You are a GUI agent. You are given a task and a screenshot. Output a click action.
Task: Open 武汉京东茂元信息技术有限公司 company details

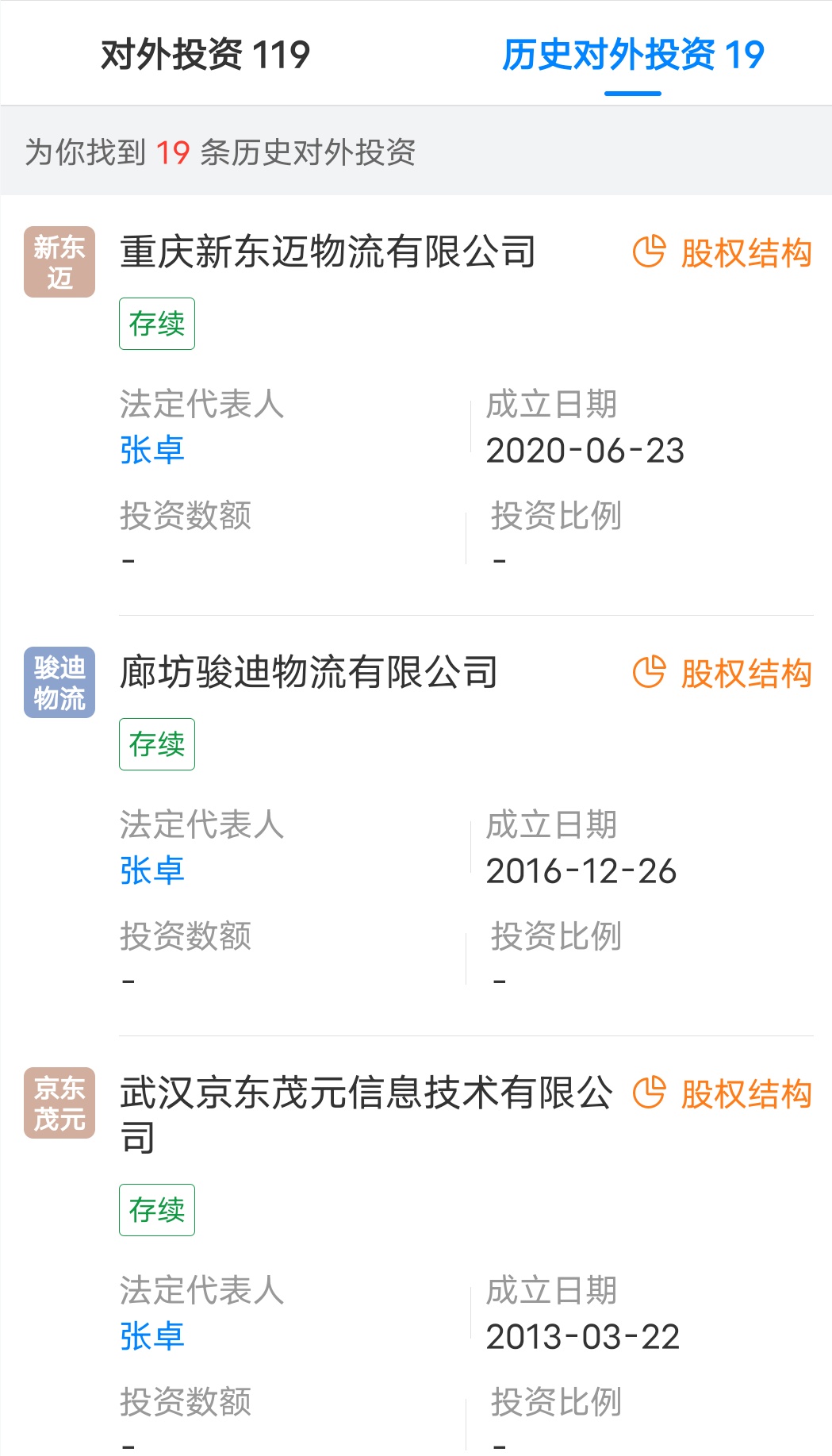coord(366,1114)
